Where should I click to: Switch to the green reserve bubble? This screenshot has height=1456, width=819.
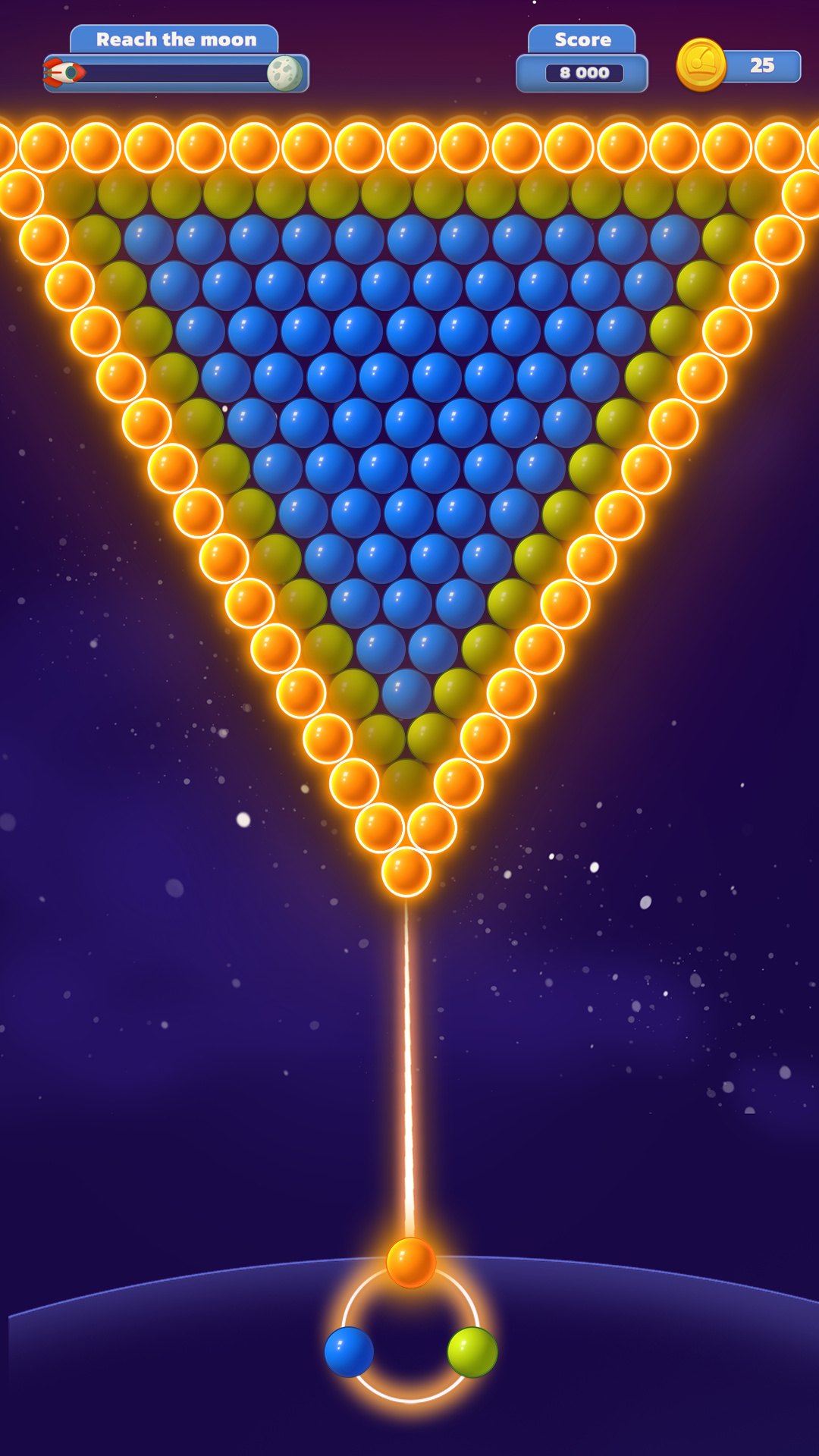[472, 1351]
